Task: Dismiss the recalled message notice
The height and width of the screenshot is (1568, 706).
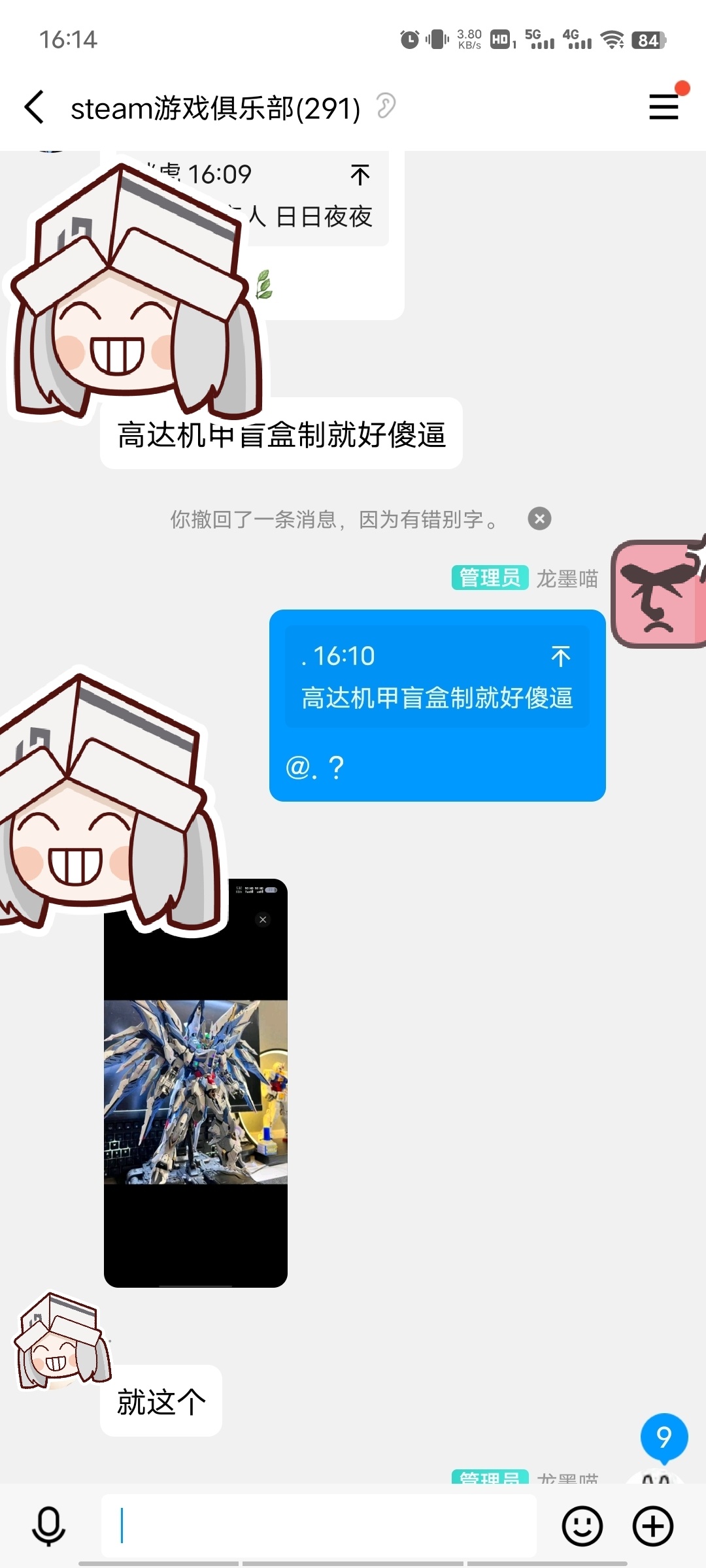Action: tap(539, 519)
